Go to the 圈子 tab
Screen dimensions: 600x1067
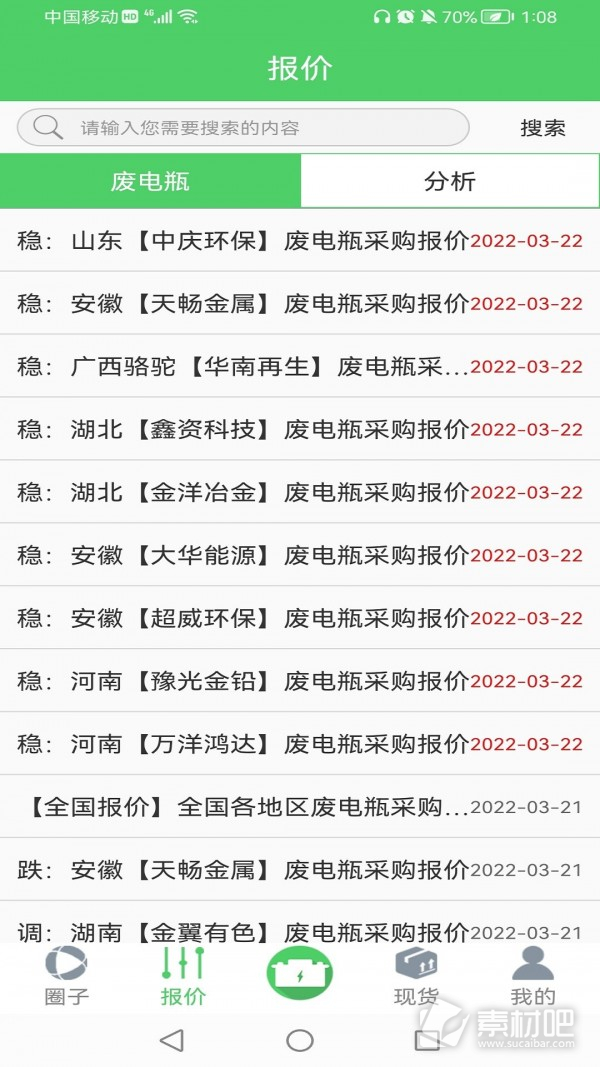tap(67, 976)
